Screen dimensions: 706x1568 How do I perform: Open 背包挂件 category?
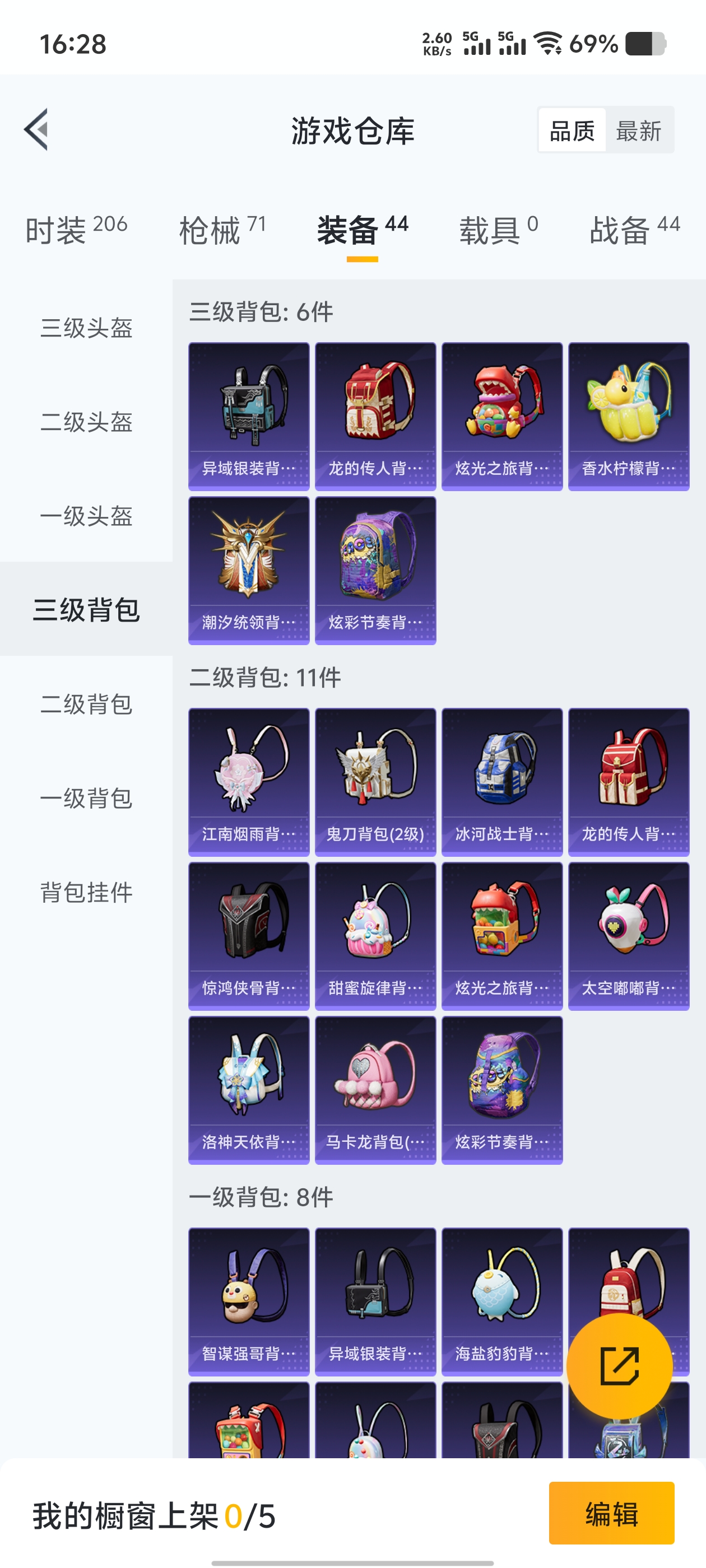86,892
